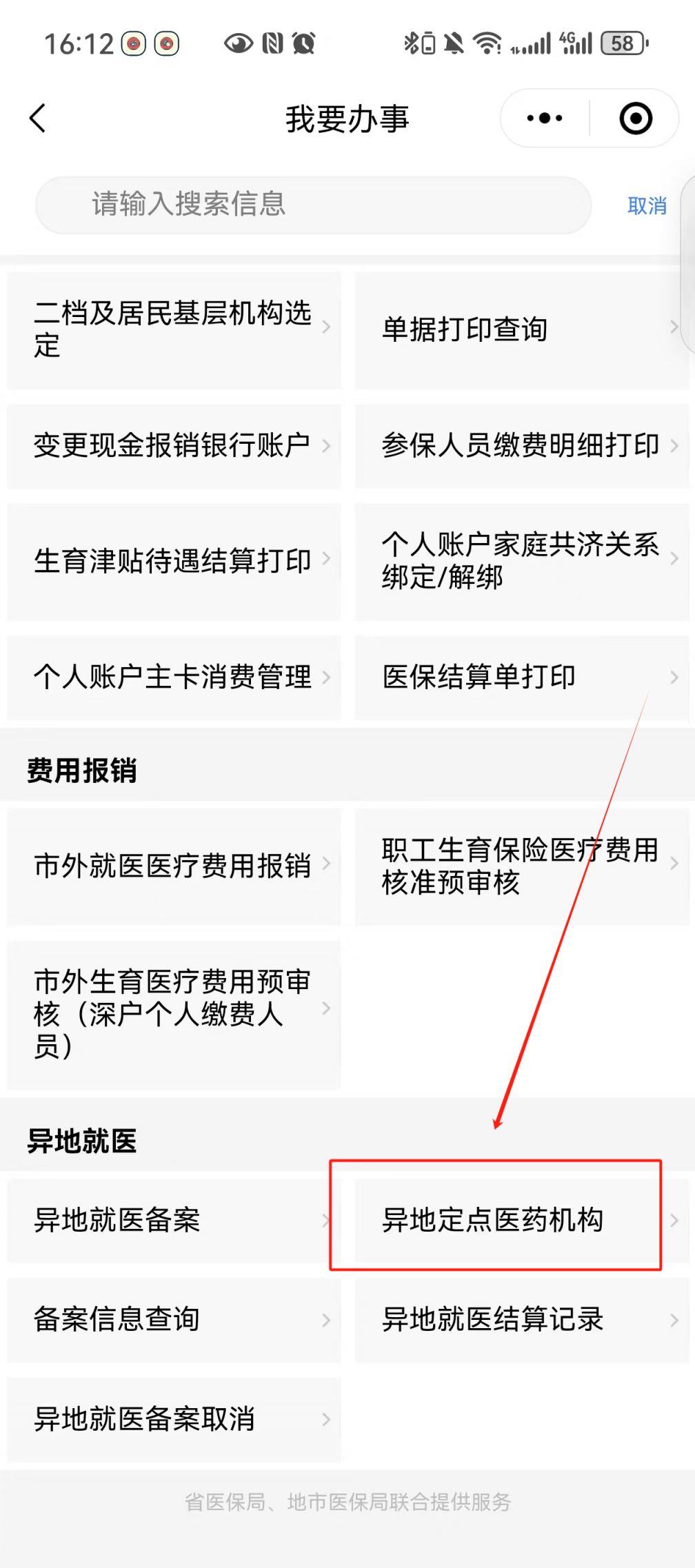Image resolution: width=695 pixels, height=1568 pixels.
Task: Open the mini program more options menu
Action: click(545, 118)
